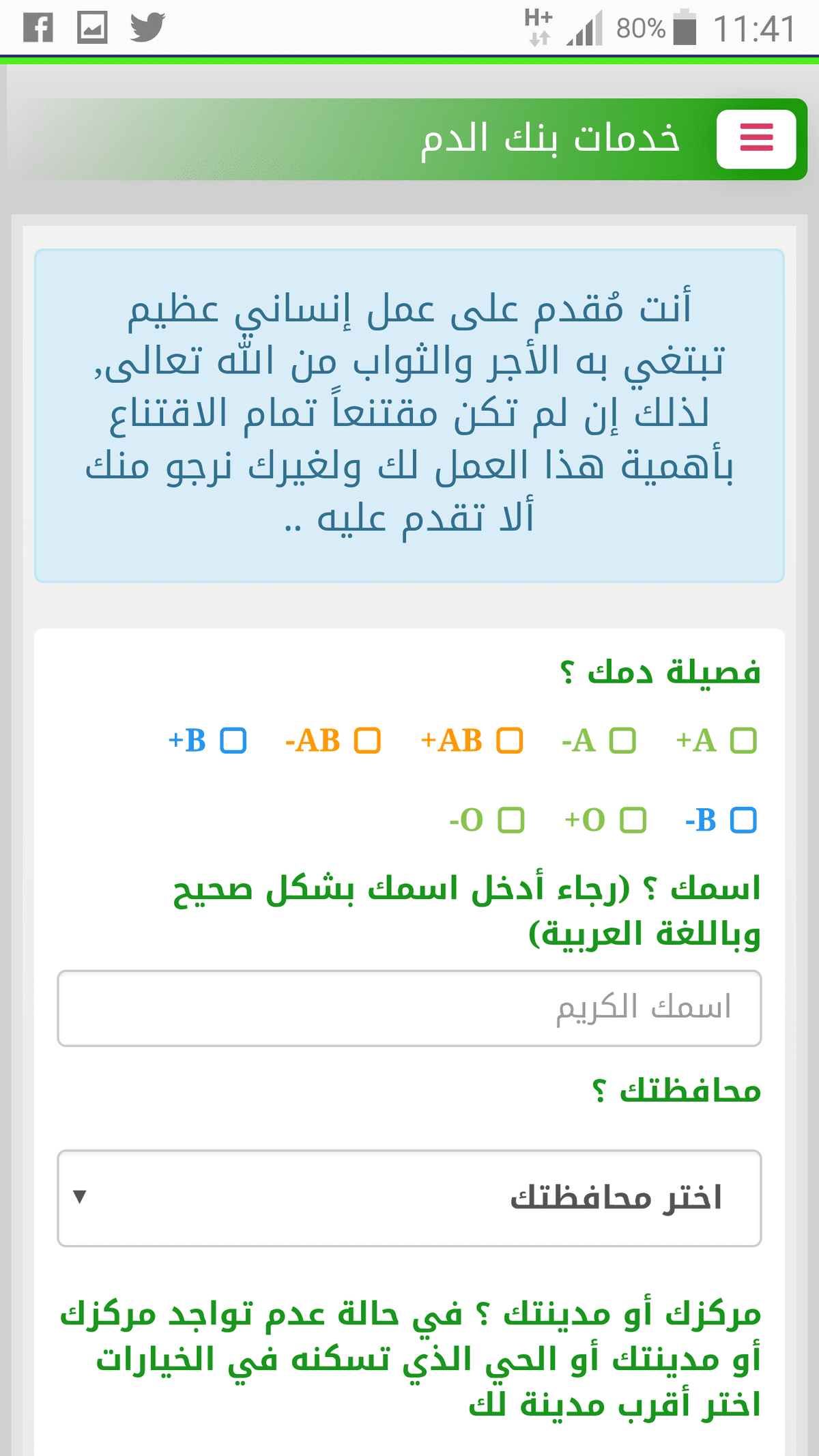Open the hamburger menu button
Screen dimensions: 819x1456
click(756, 139)
